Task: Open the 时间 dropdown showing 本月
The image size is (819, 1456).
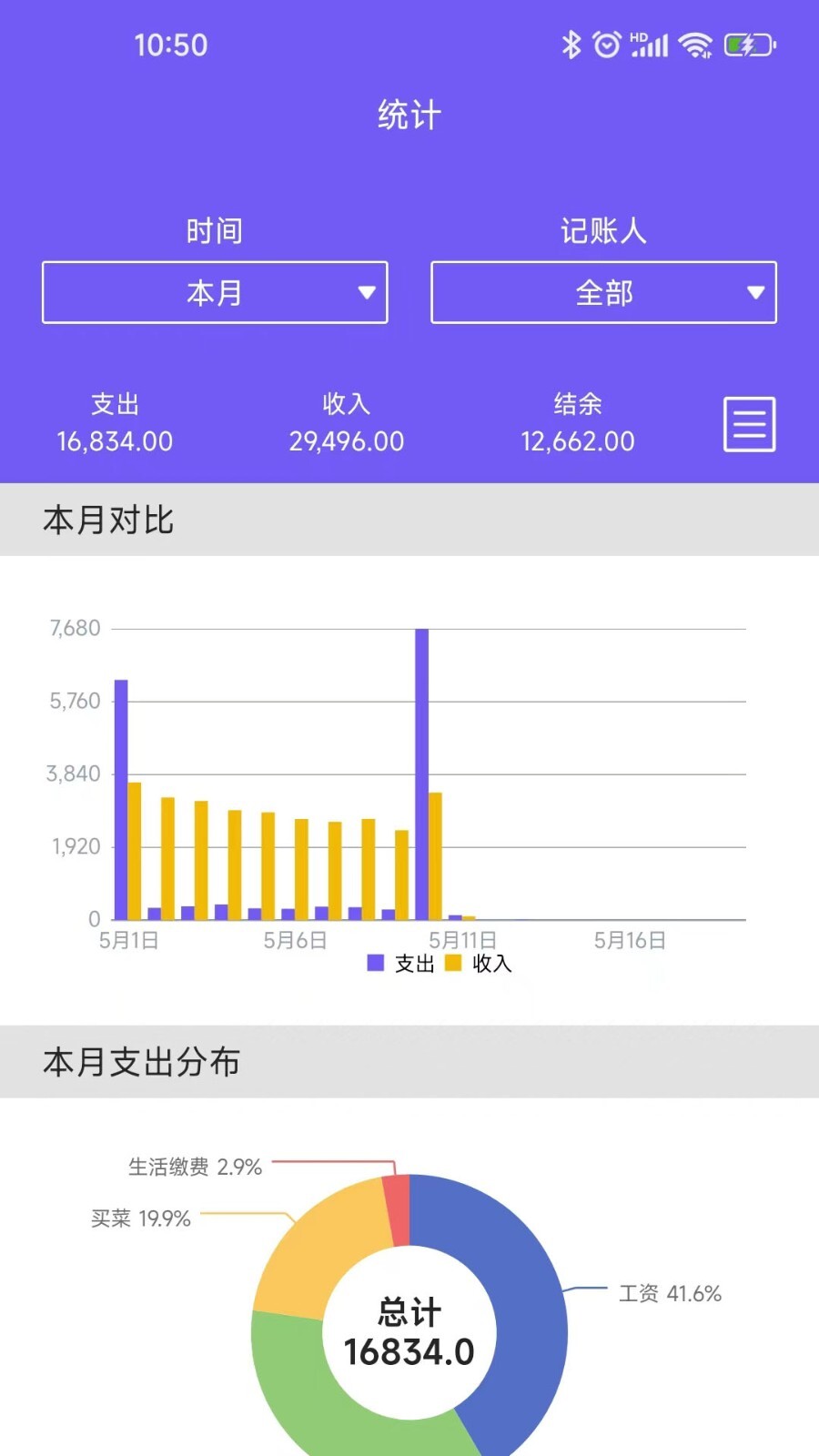Action: (215, 292)
